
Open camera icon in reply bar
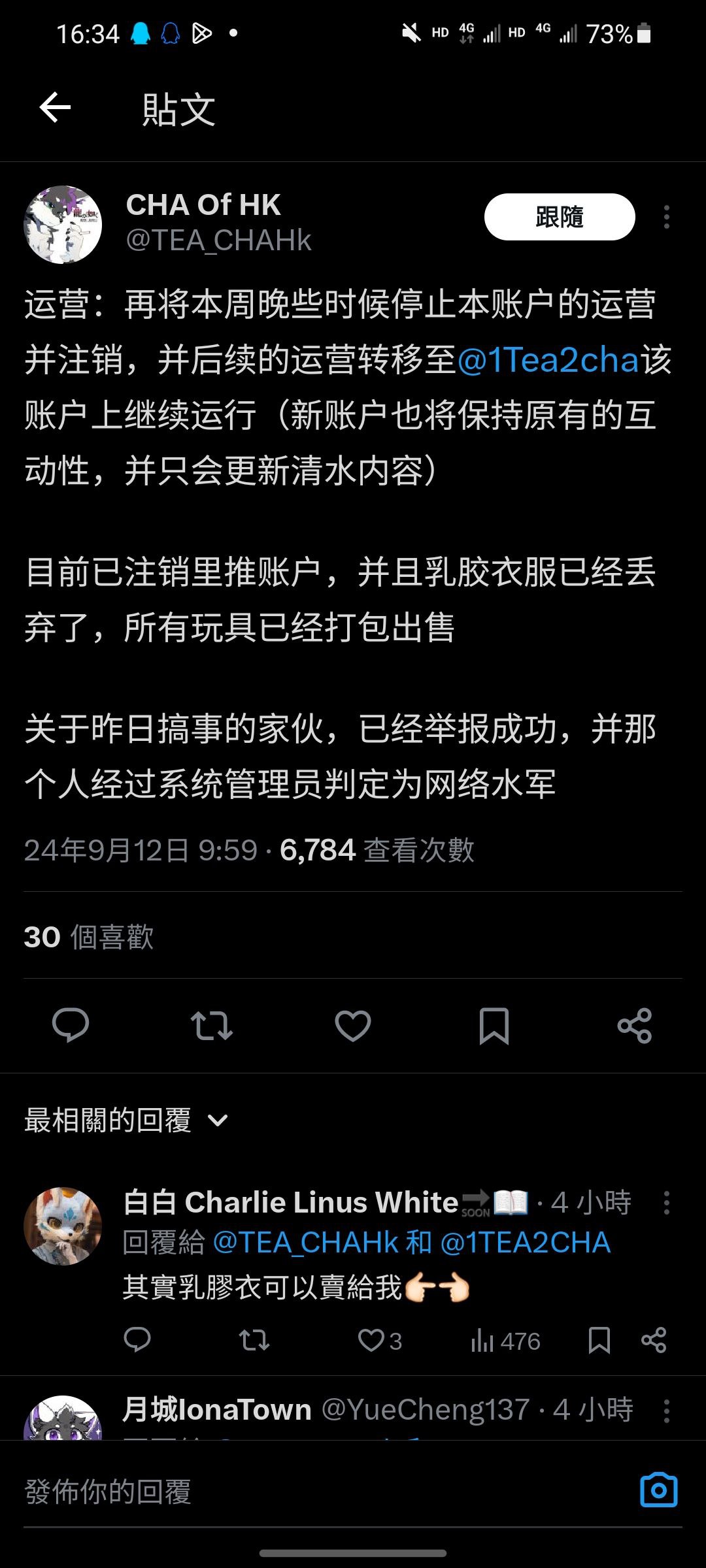658,1490
